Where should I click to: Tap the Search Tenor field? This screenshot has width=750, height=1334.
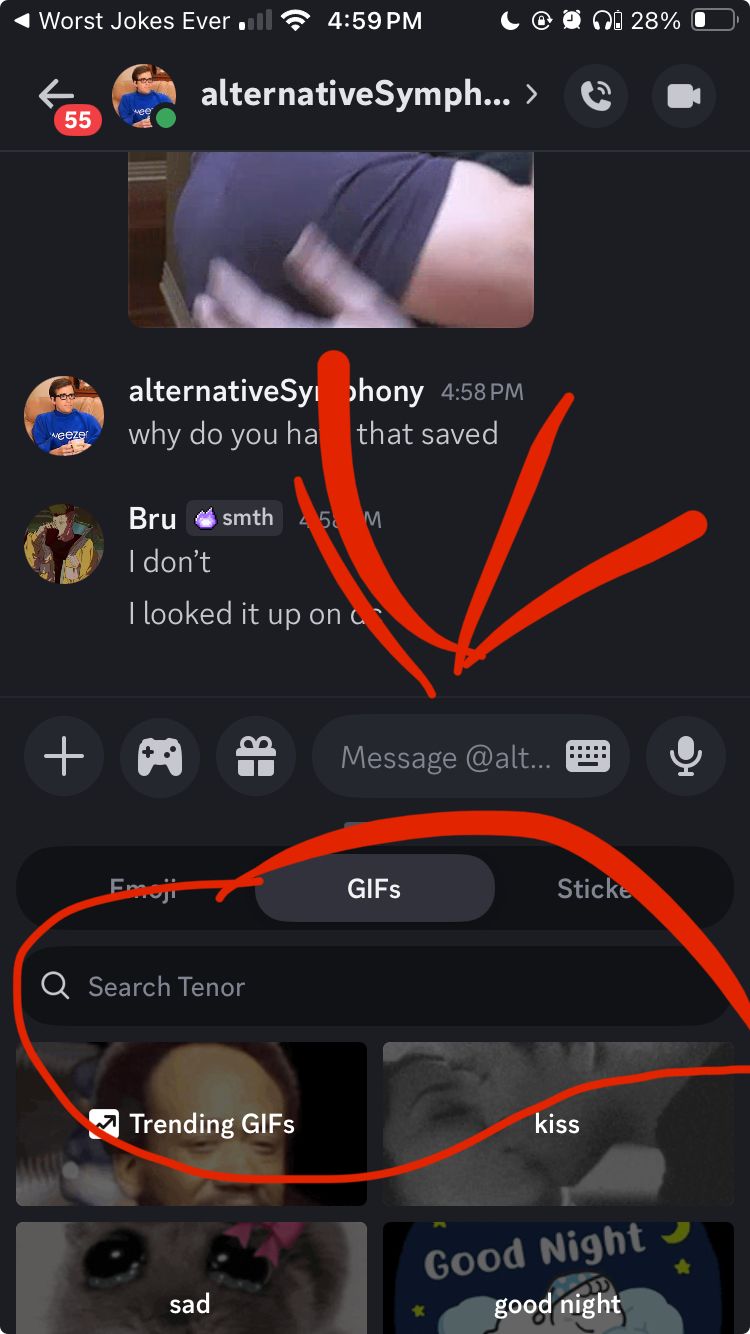coord(374,987)
